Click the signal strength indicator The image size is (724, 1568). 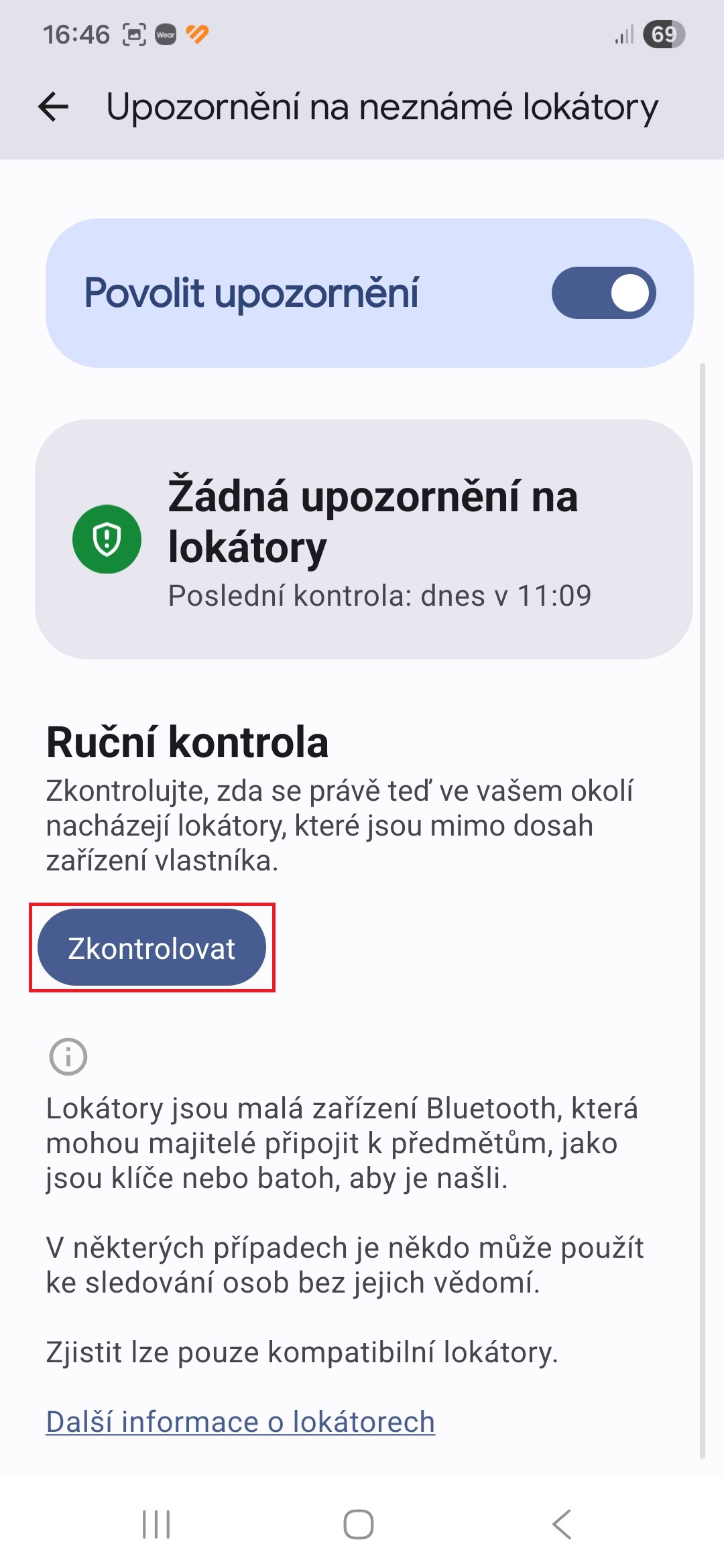point(622,32)
